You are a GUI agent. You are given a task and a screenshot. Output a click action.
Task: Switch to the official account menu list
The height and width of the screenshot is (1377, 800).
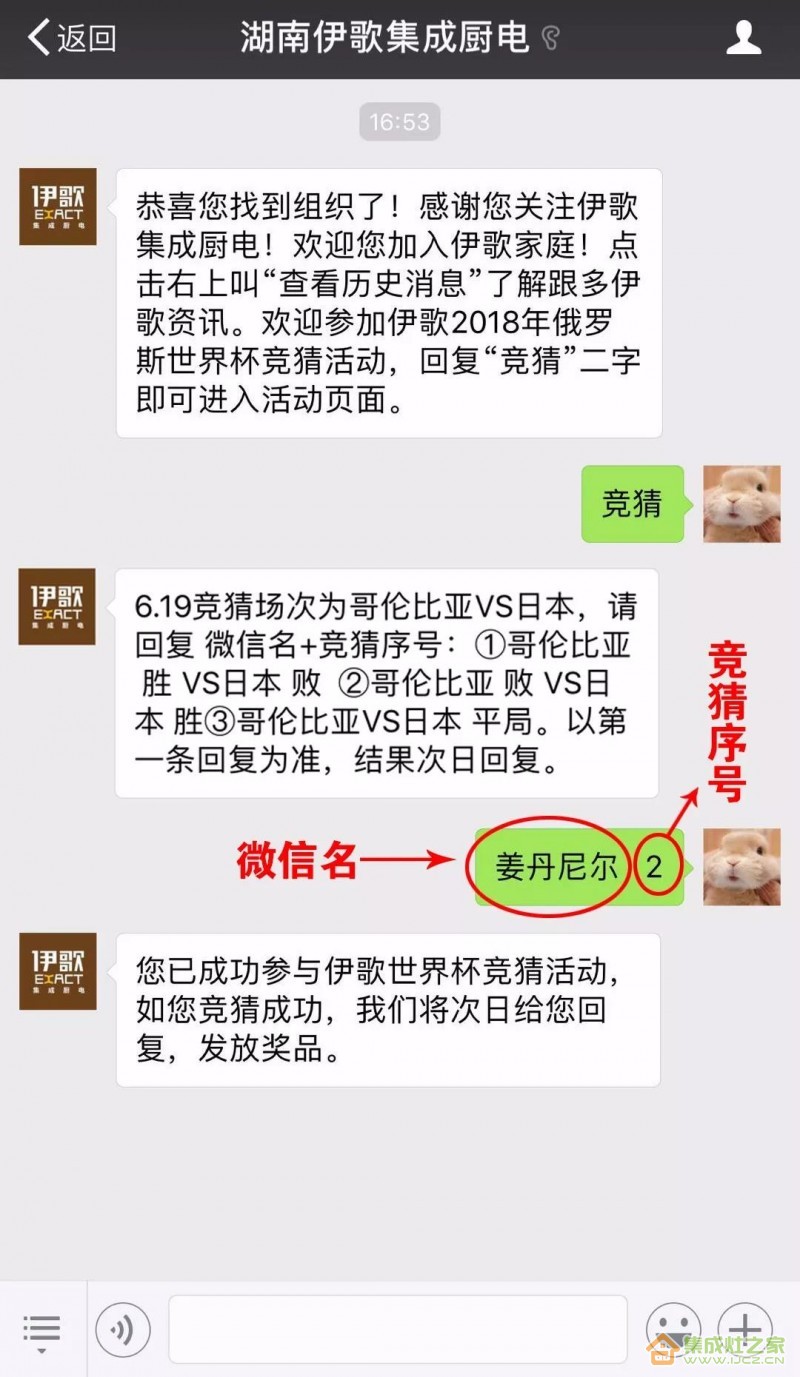(x=42, y=1330)
